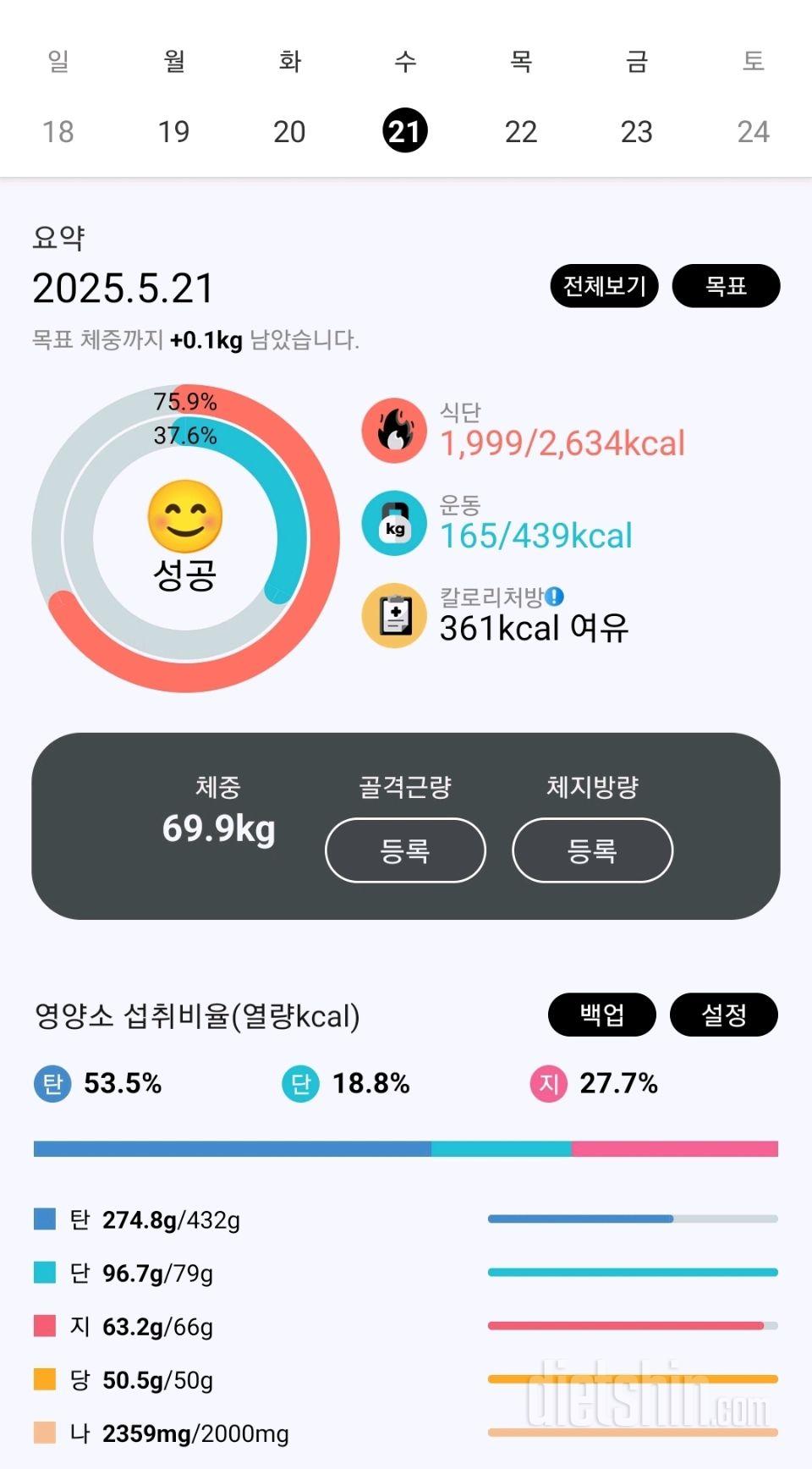Viewport: 812px width, 1469px height.
Task: Select Friday the 23rd
Action: tap(636, 131)
